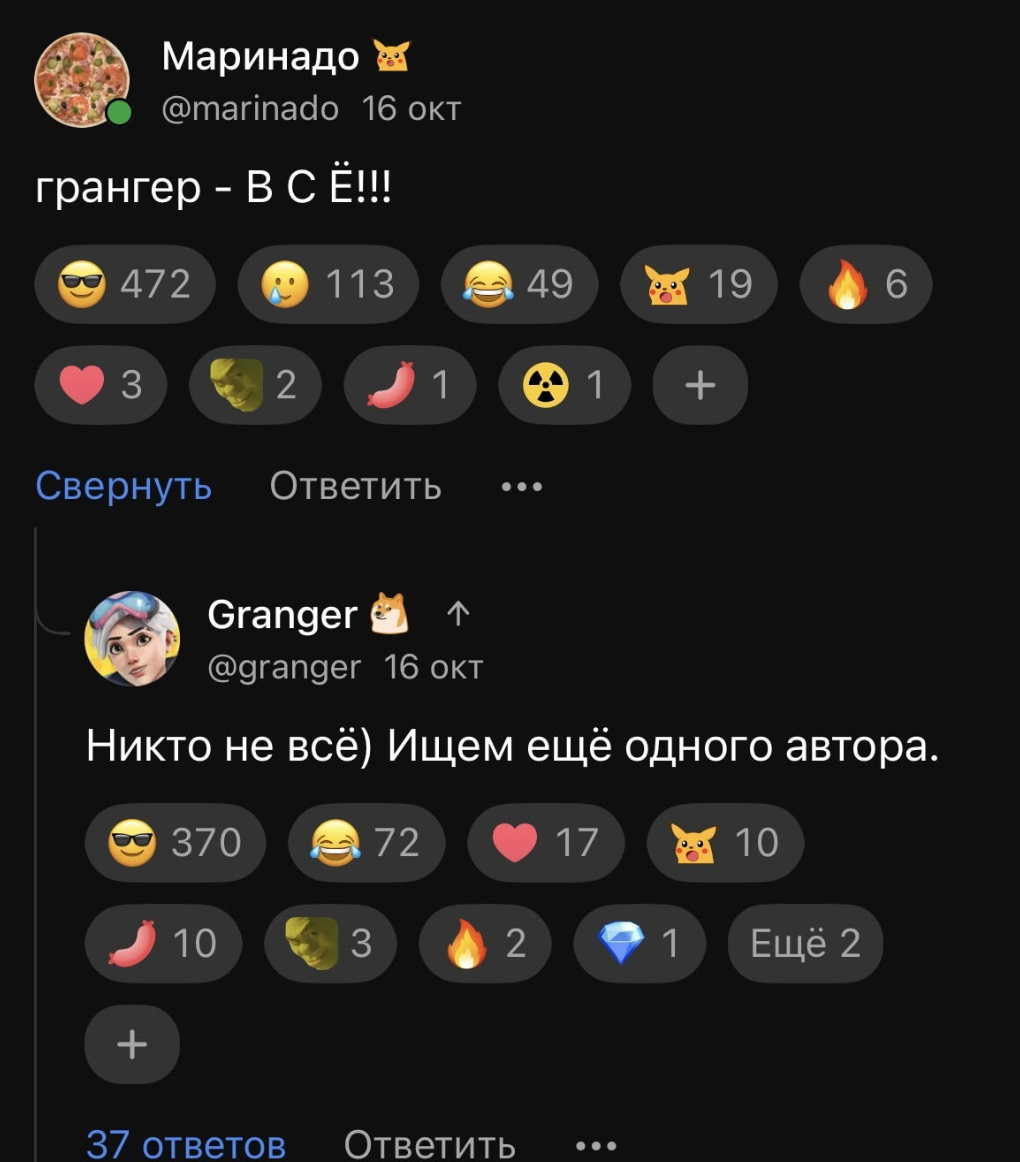Screen dimensions: 1020x1162
Task: Open Granger's profile avatar
Action: click(133, 638)
